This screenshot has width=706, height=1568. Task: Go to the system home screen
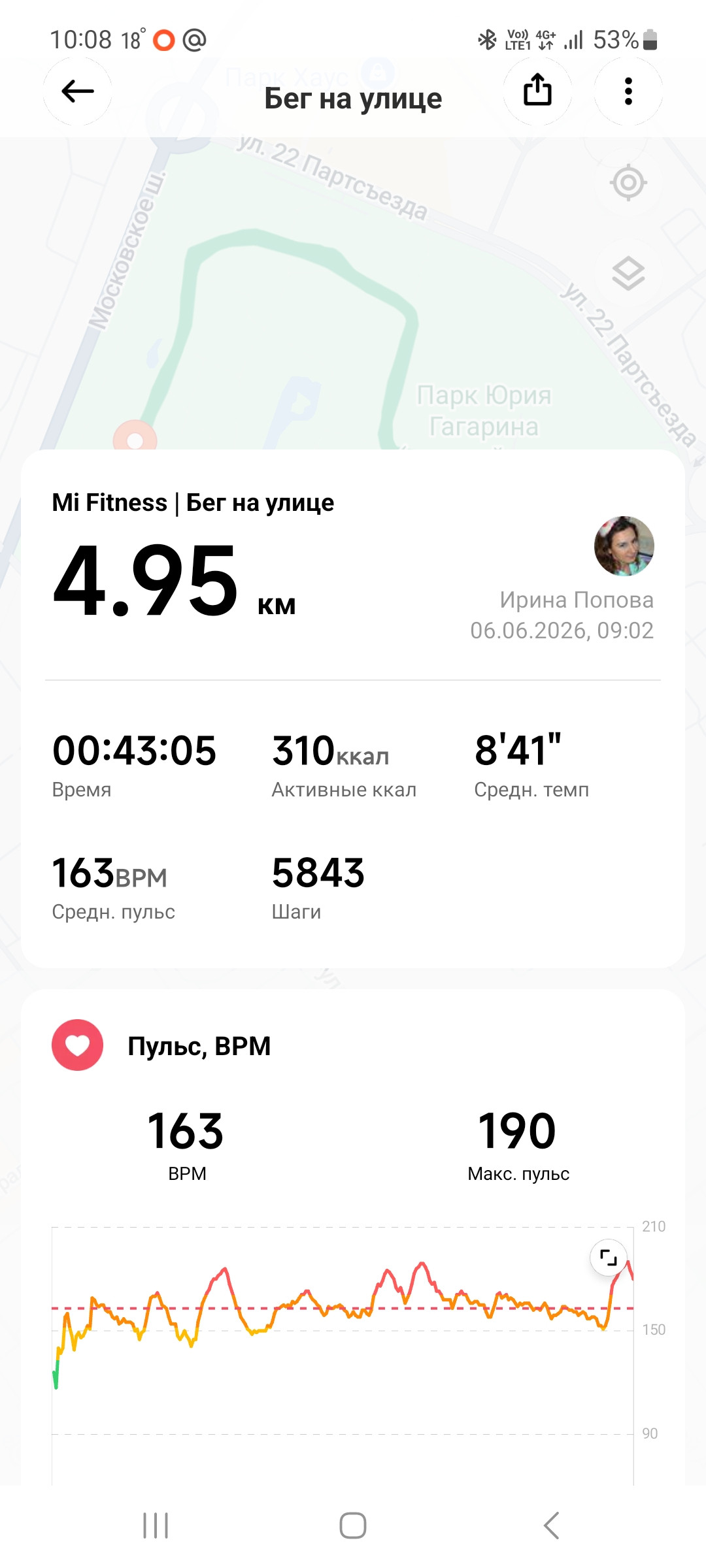pyautogui.click(x=353, y=1526)
